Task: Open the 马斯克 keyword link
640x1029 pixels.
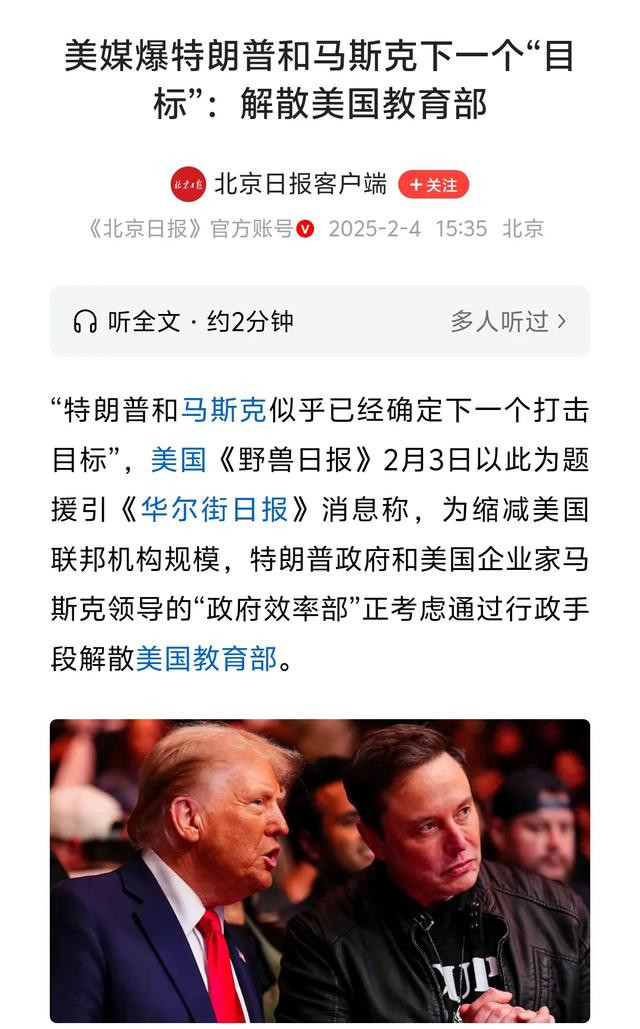Action: [222, 409]
